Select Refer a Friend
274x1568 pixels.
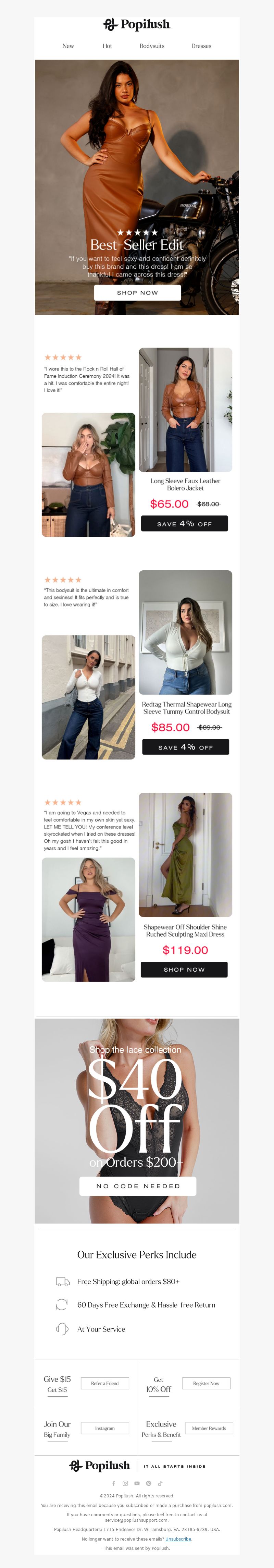pos(105,1384)
